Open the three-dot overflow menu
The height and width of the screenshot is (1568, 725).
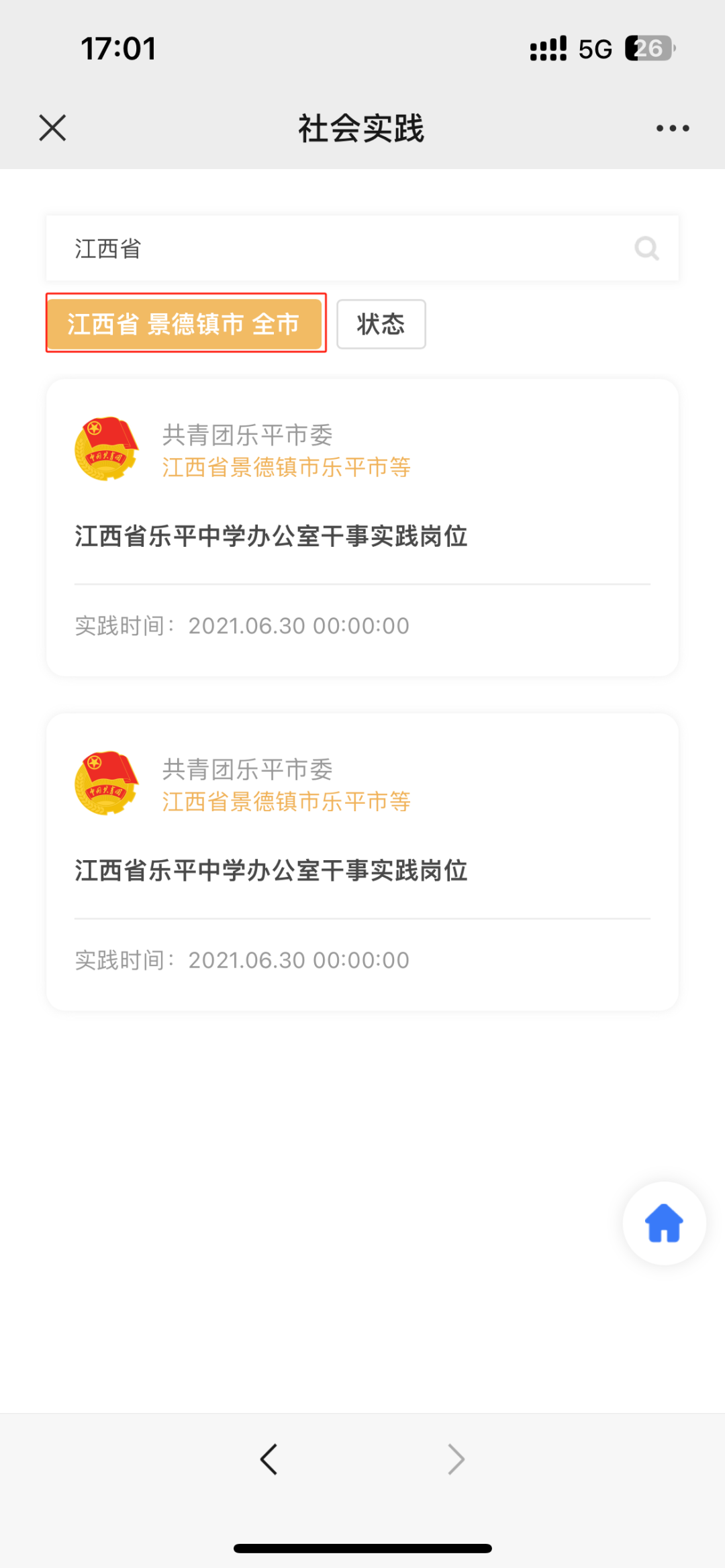(673, 128)
